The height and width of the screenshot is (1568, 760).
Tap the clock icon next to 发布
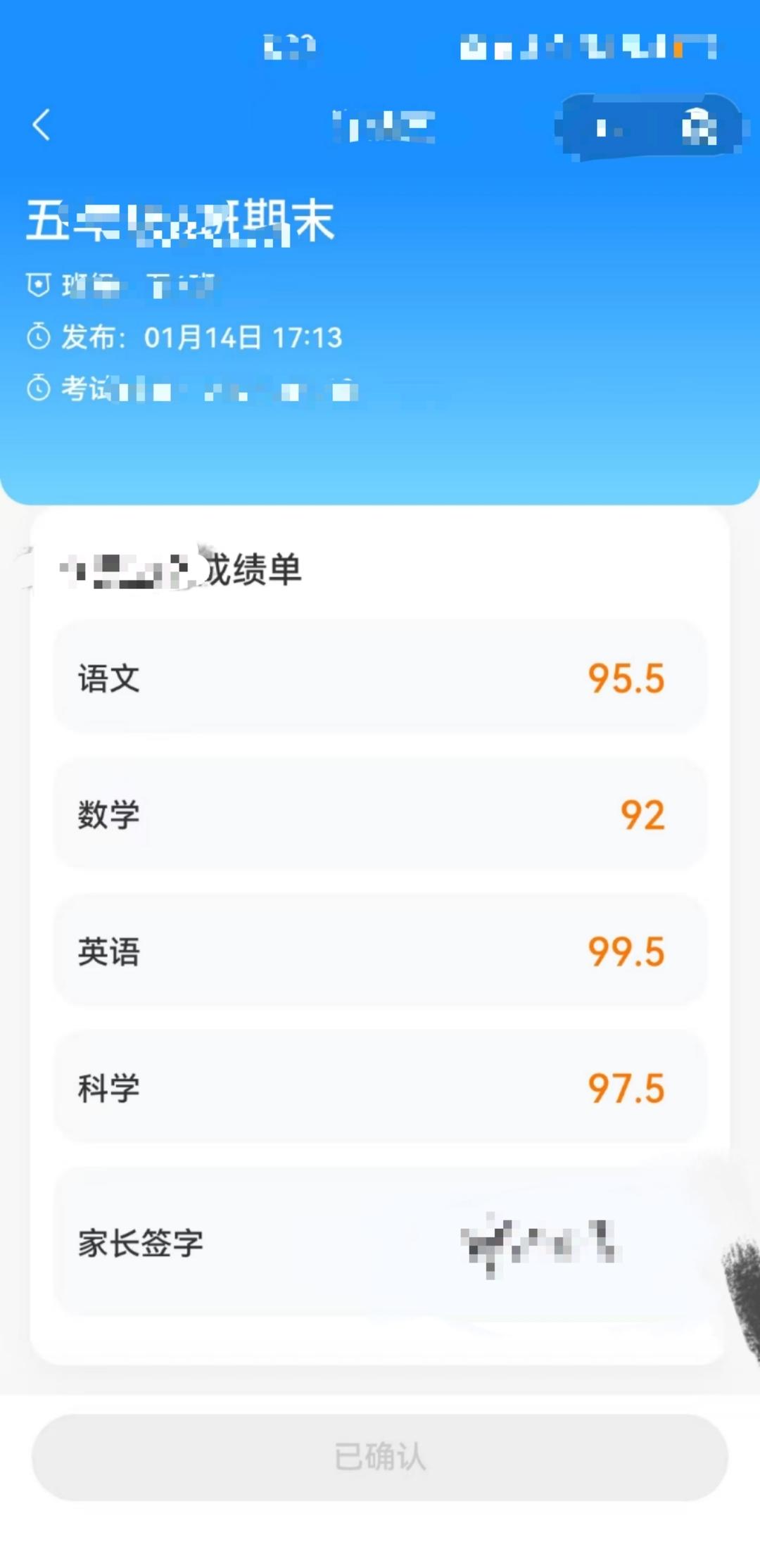40,337
